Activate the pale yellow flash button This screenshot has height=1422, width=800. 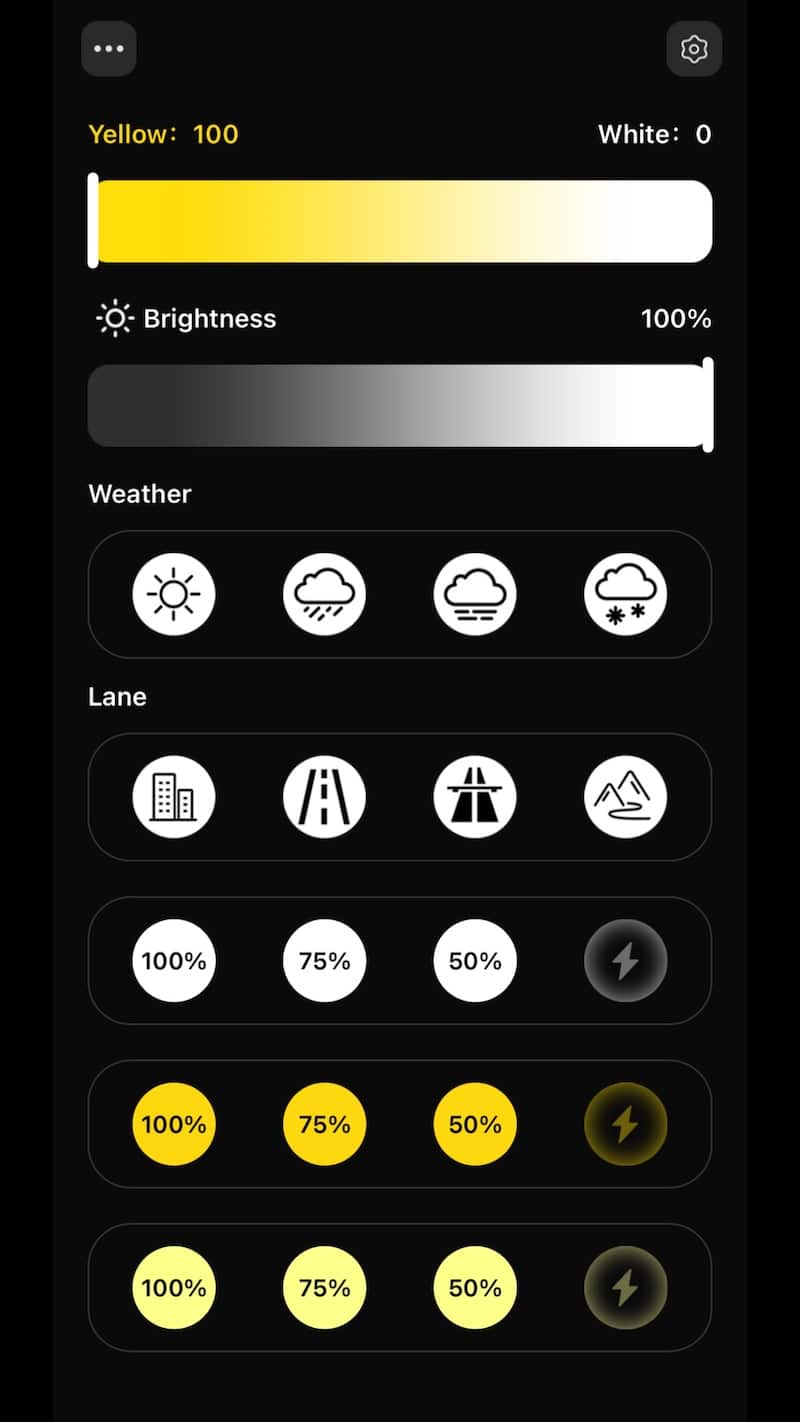[x=625, y=1288]
